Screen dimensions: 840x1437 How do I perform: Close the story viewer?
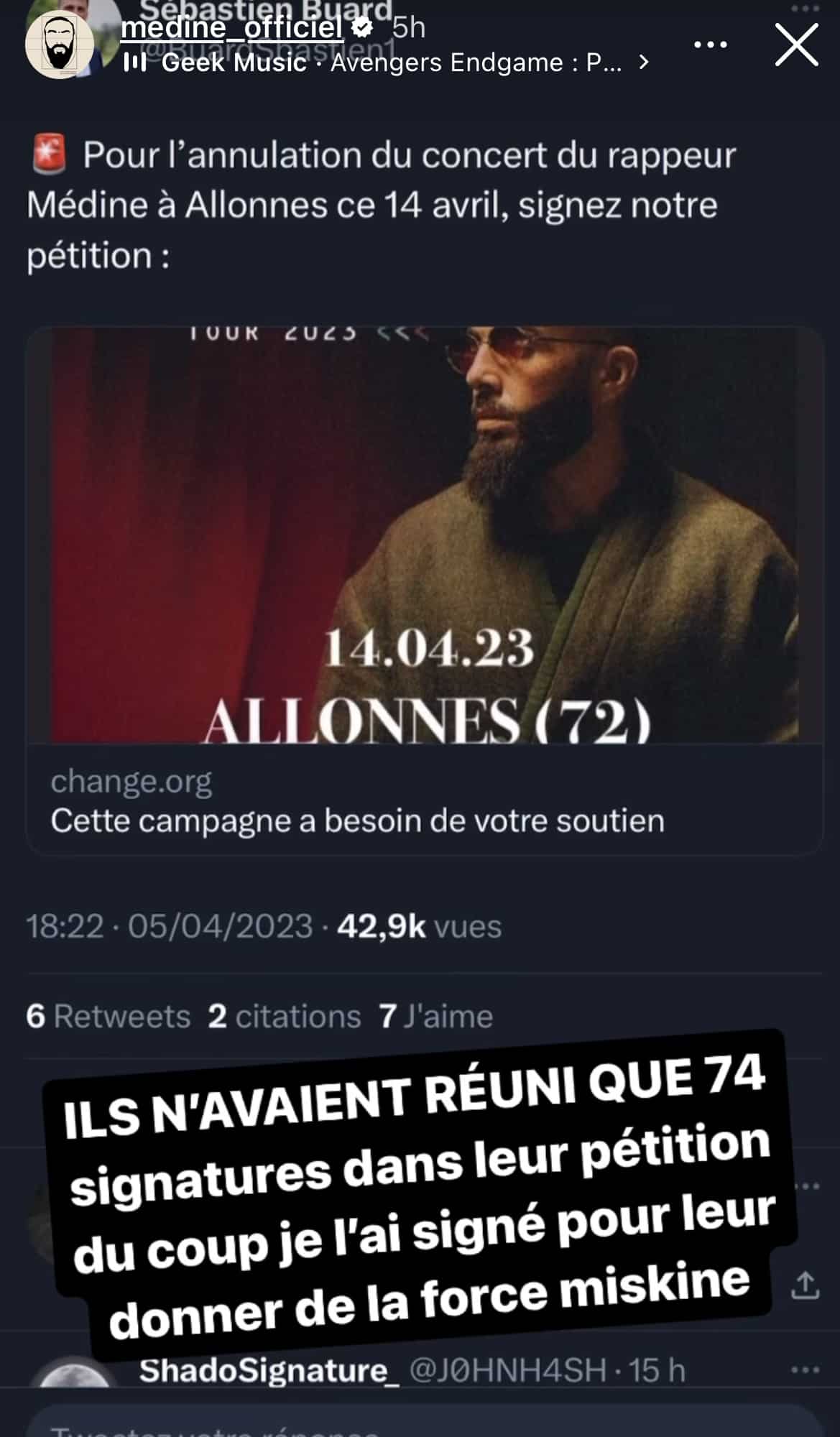tap(796, 45)
